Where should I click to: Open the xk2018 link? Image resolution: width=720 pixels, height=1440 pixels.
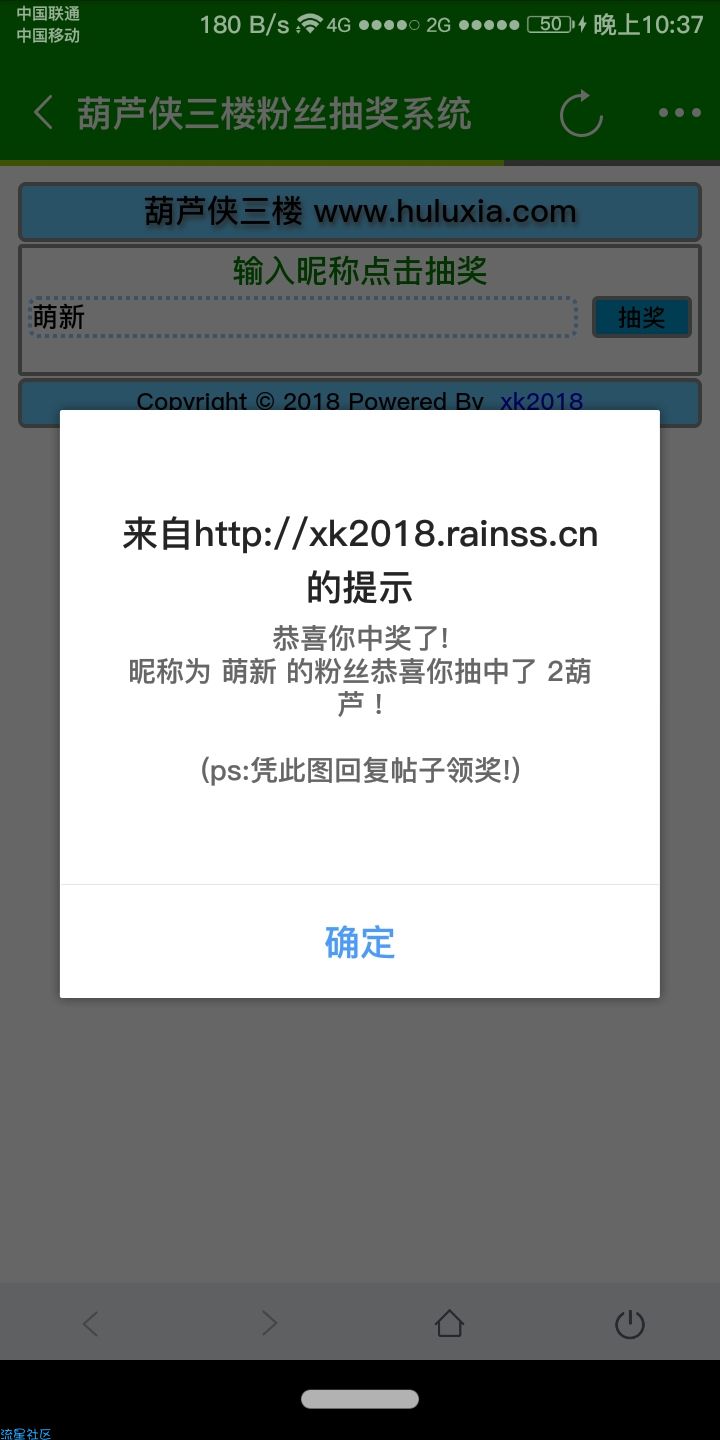(541, 401)
